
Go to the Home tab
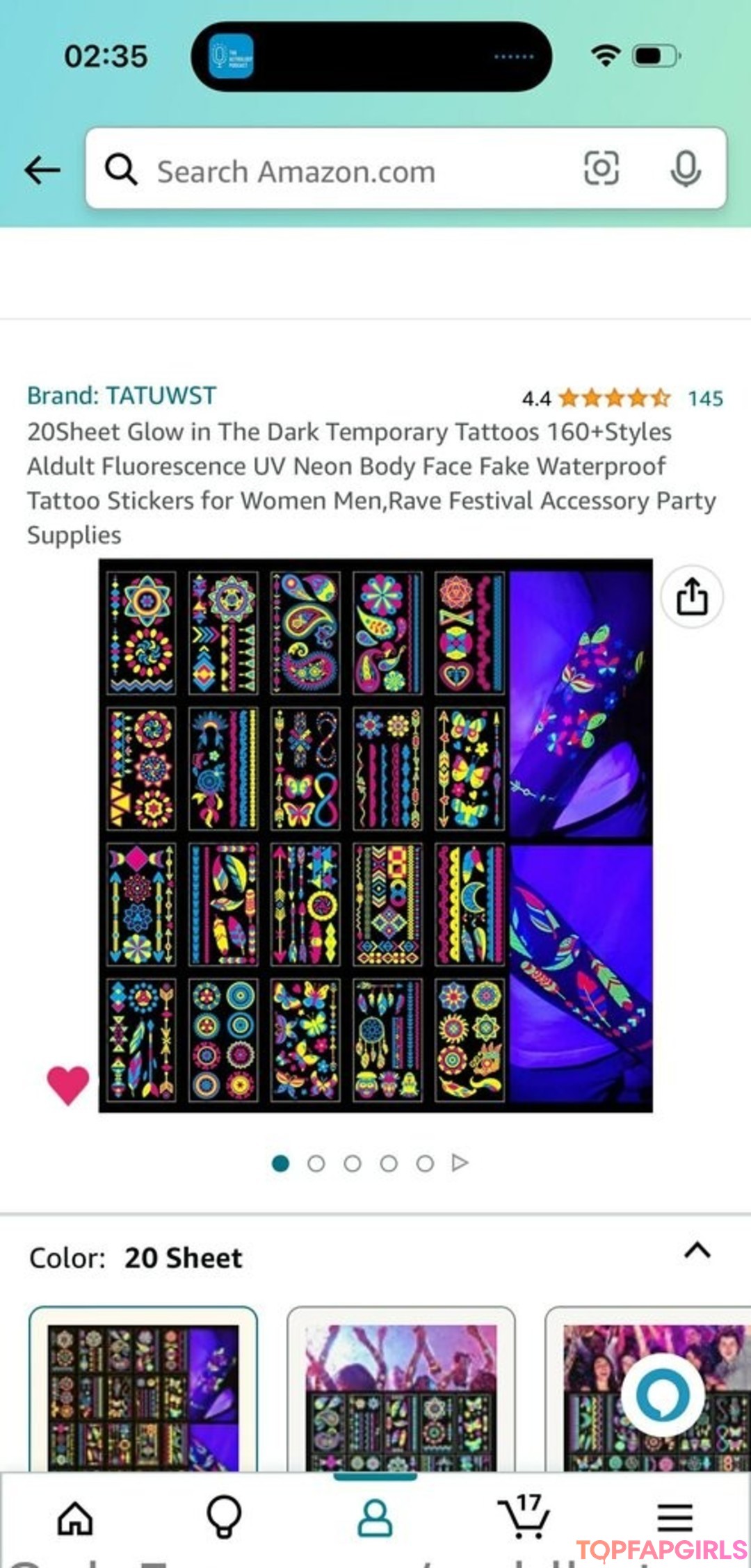coord(75,1517)
